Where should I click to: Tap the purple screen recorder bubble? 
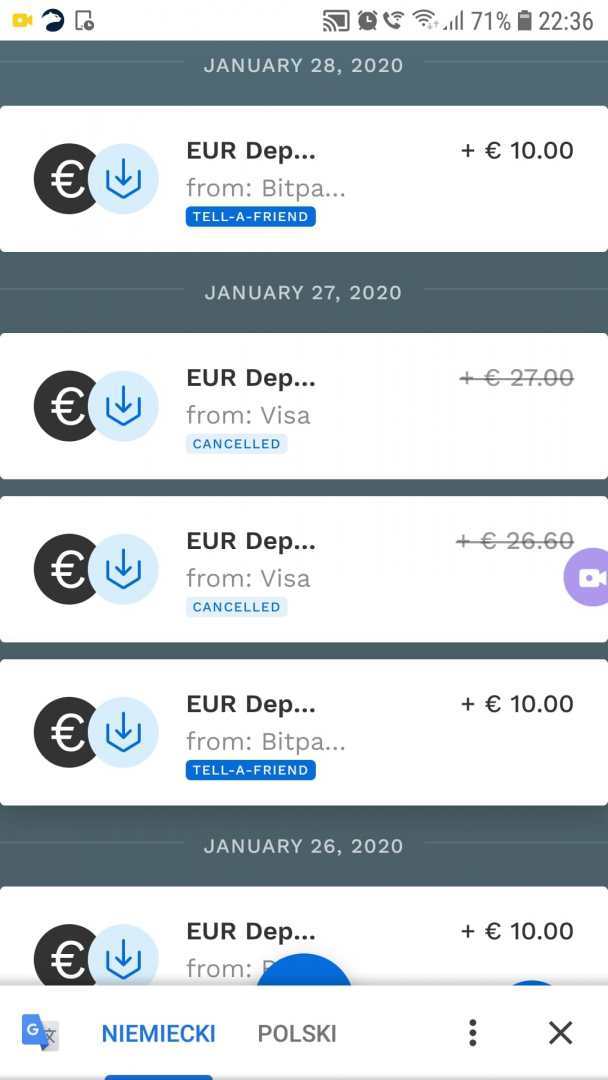588,577
